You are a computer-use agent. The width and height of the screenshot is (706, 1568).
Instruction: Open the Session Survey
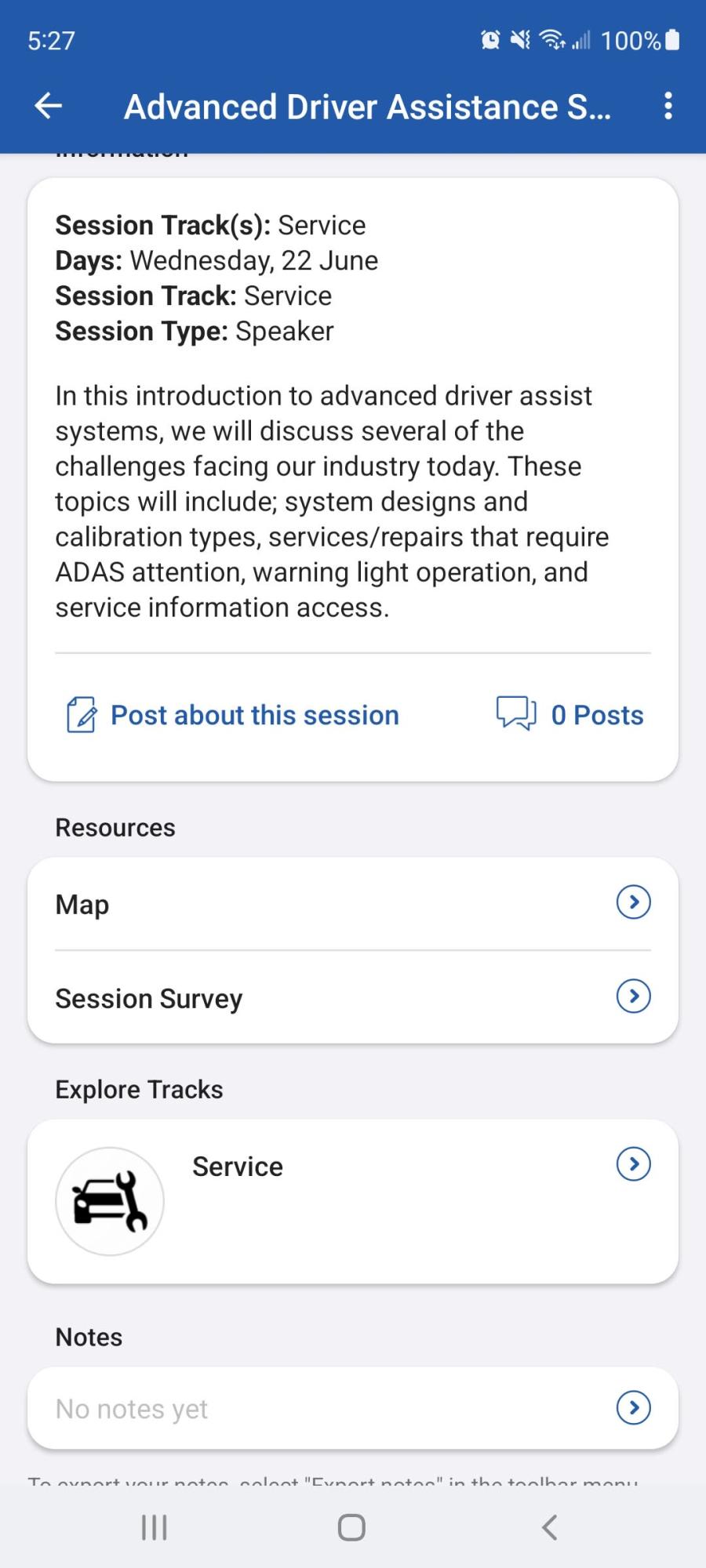point(353,998)
